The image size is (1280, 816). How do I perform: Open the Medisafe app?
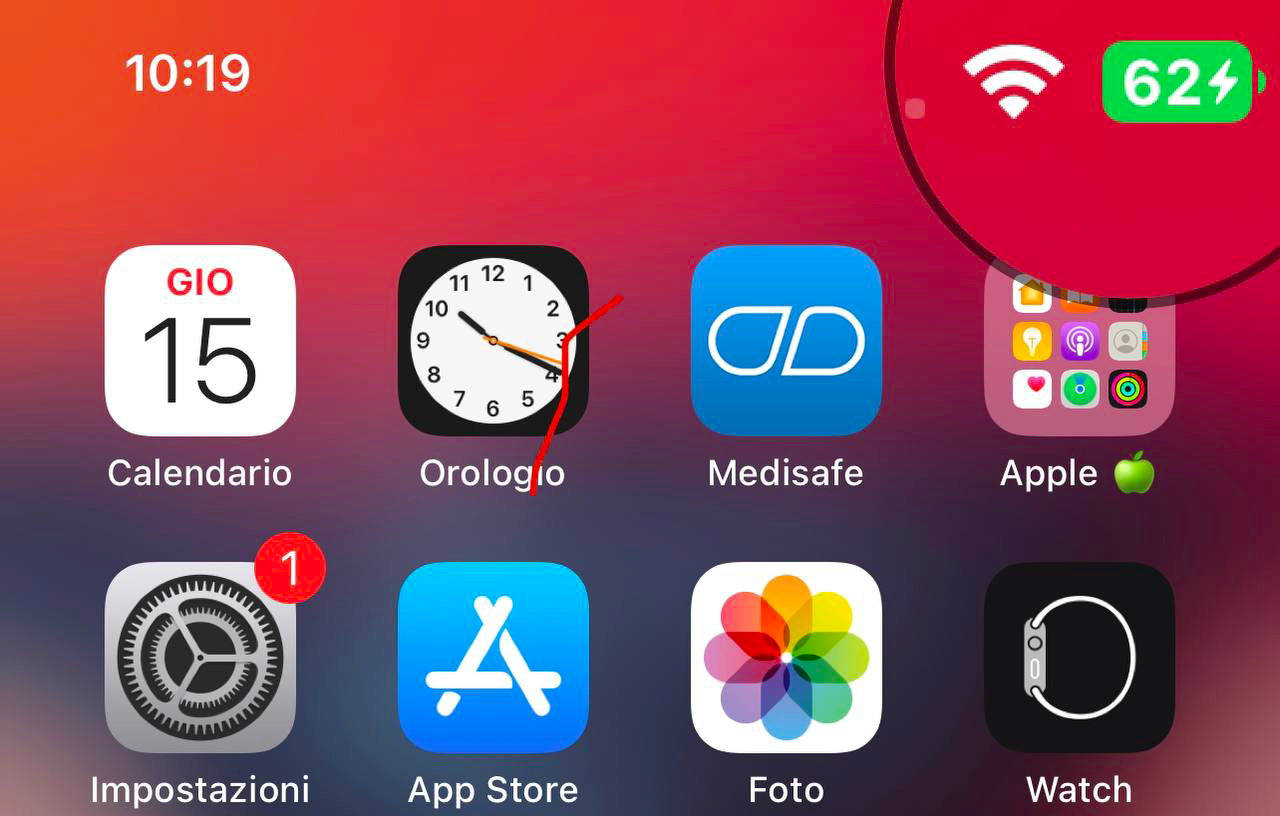[x=786, y=340]
